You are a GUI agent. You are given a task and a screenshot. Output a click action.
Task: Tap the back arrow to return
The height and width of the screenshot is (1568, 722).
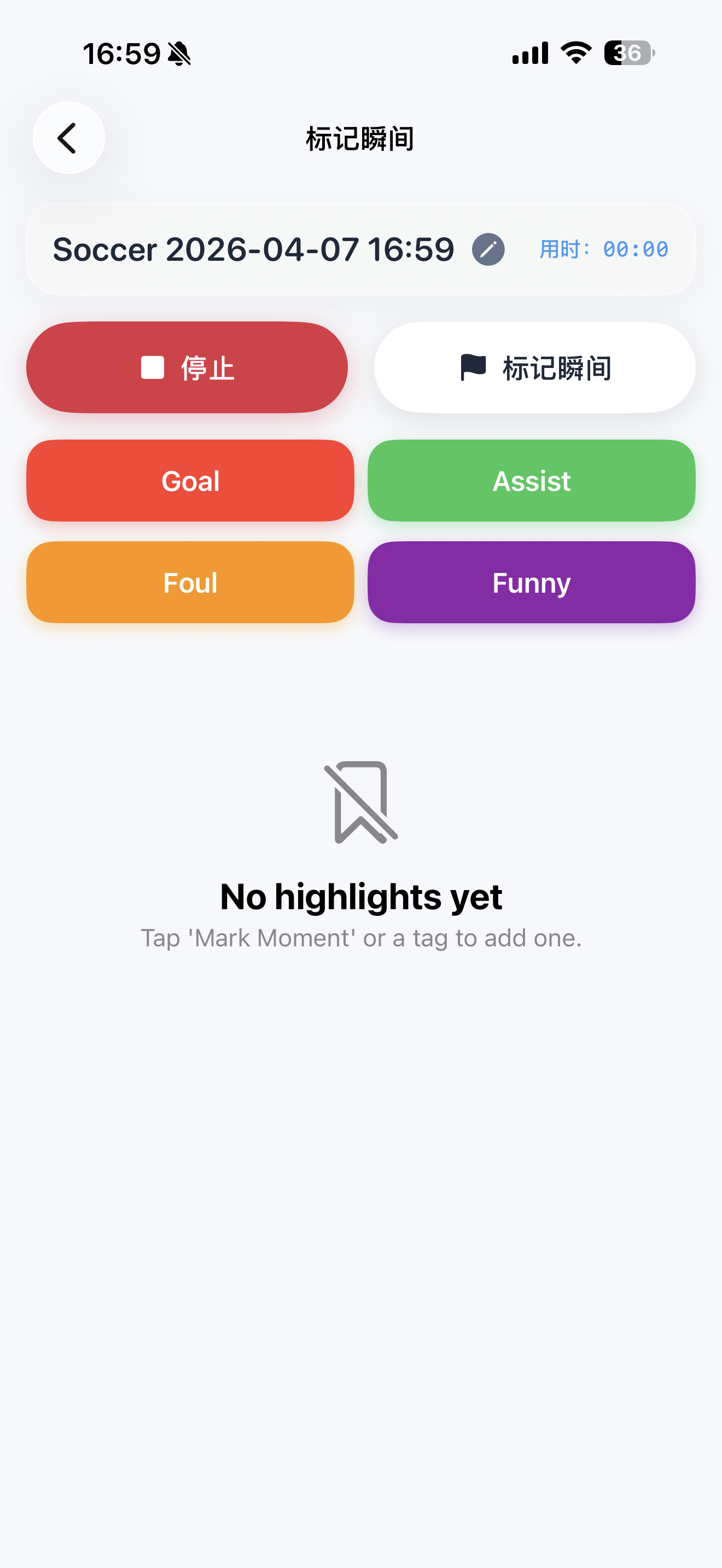coord(68,138)
